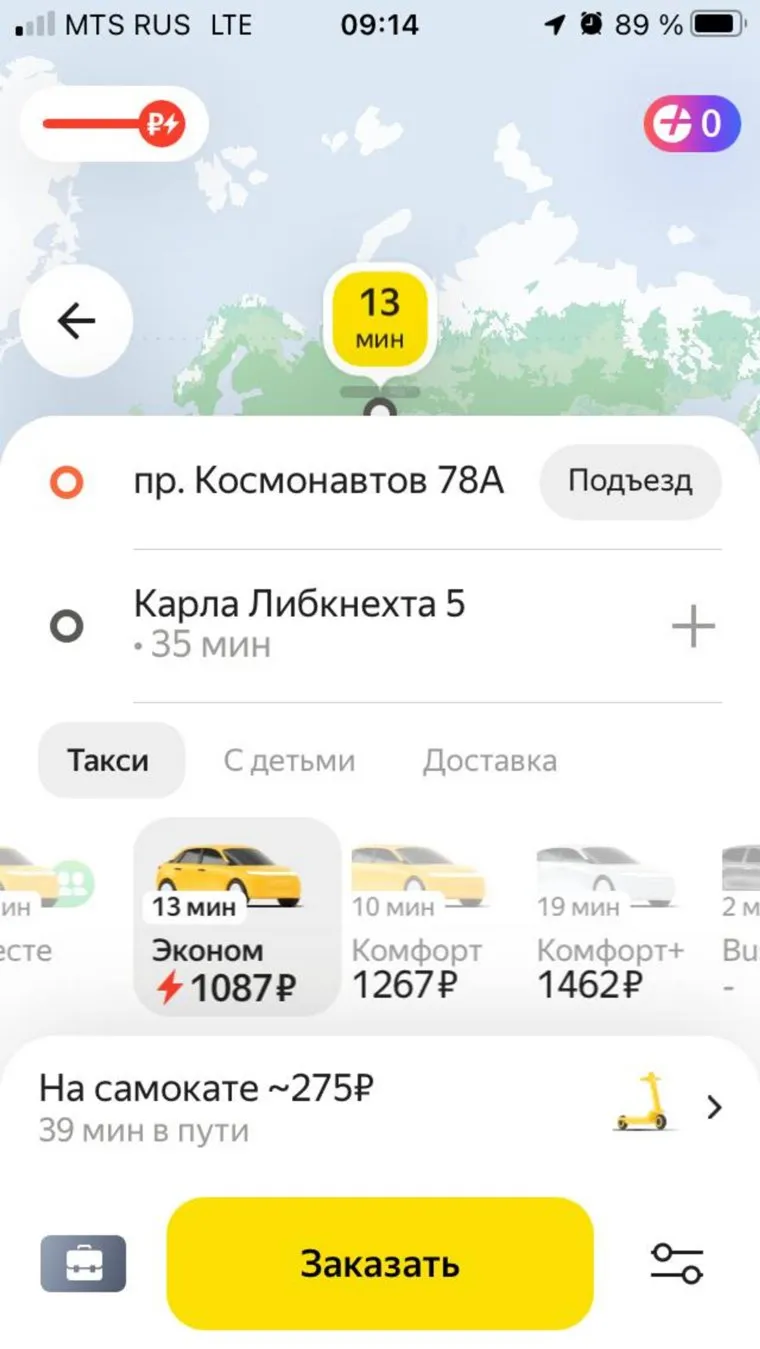Go back with the arrow button
The width and height of the screenshot is (760, 1349).
coord(76,321)
